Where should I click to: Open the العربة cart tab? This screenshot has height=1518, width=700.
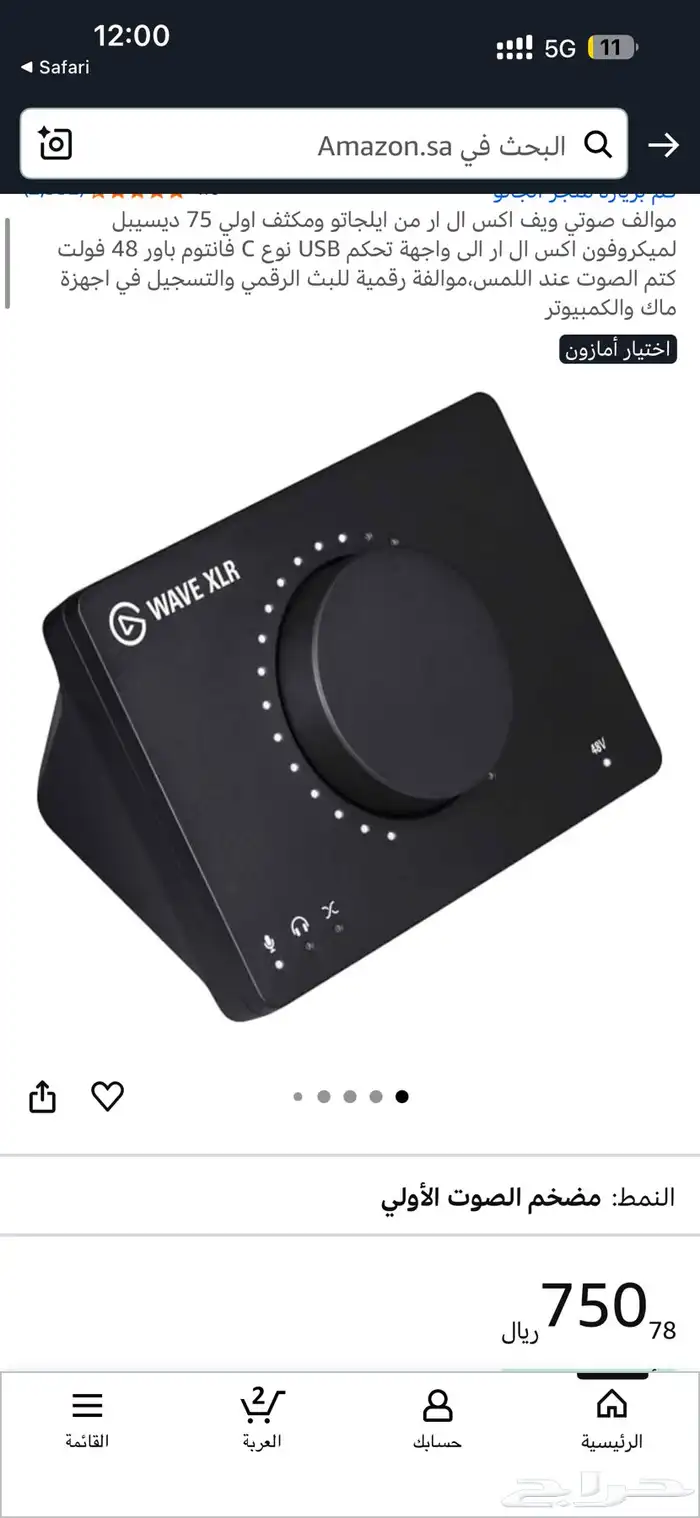click(x=262, y=1420)
